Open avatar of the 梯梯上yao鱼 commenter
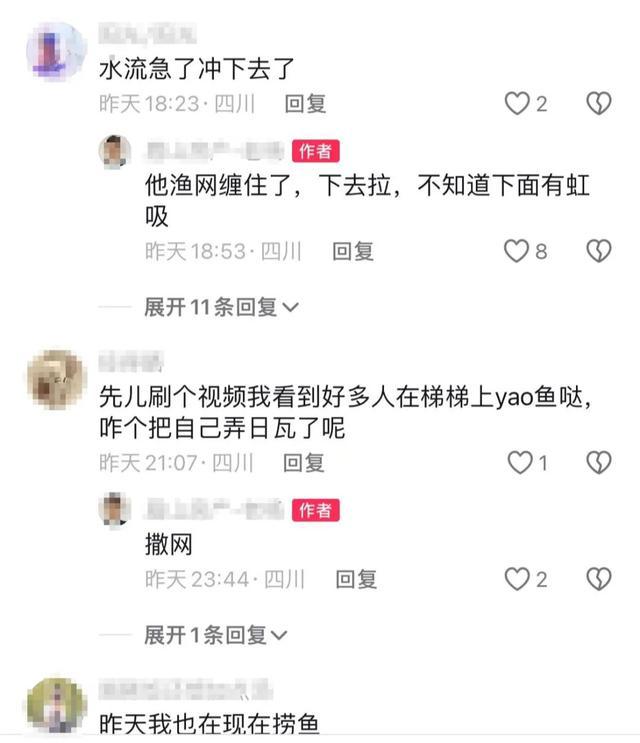Viewport: 640px width, 743px height. point(55,378)
